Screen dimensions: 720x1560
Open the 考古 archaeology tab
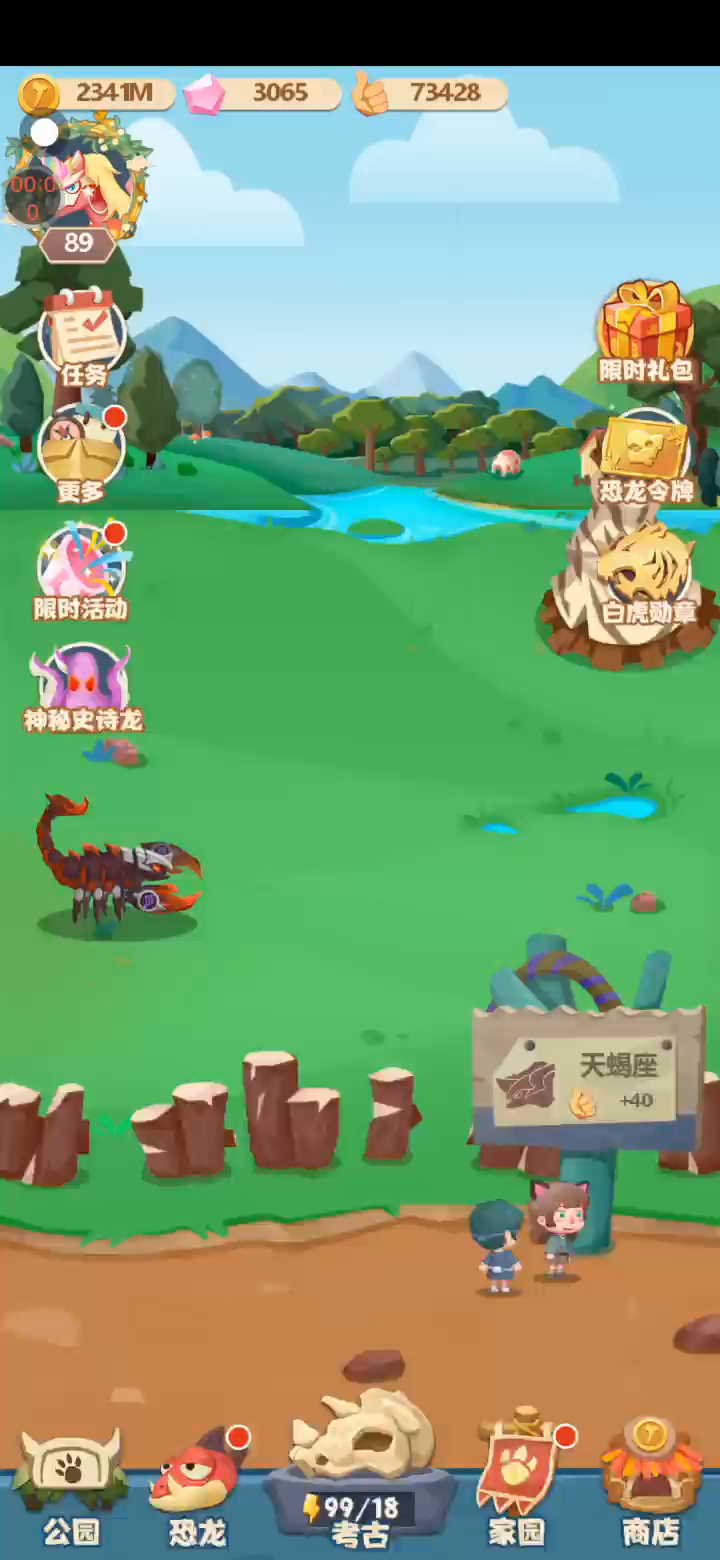[x=360, y=1470]
